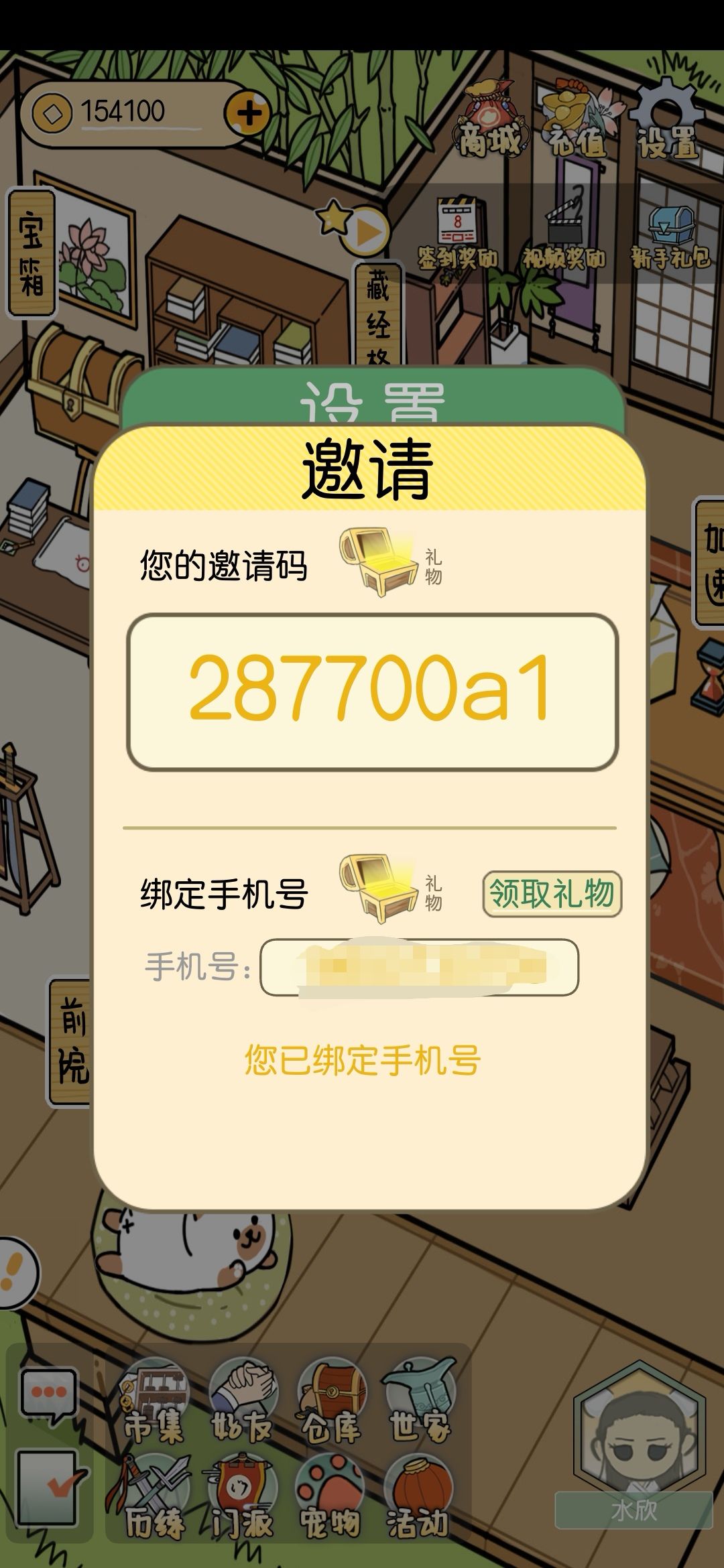Tap the blurred 手机号 phone number field
The width and height of the screenshot is (724, 1568).
(419, 967)
